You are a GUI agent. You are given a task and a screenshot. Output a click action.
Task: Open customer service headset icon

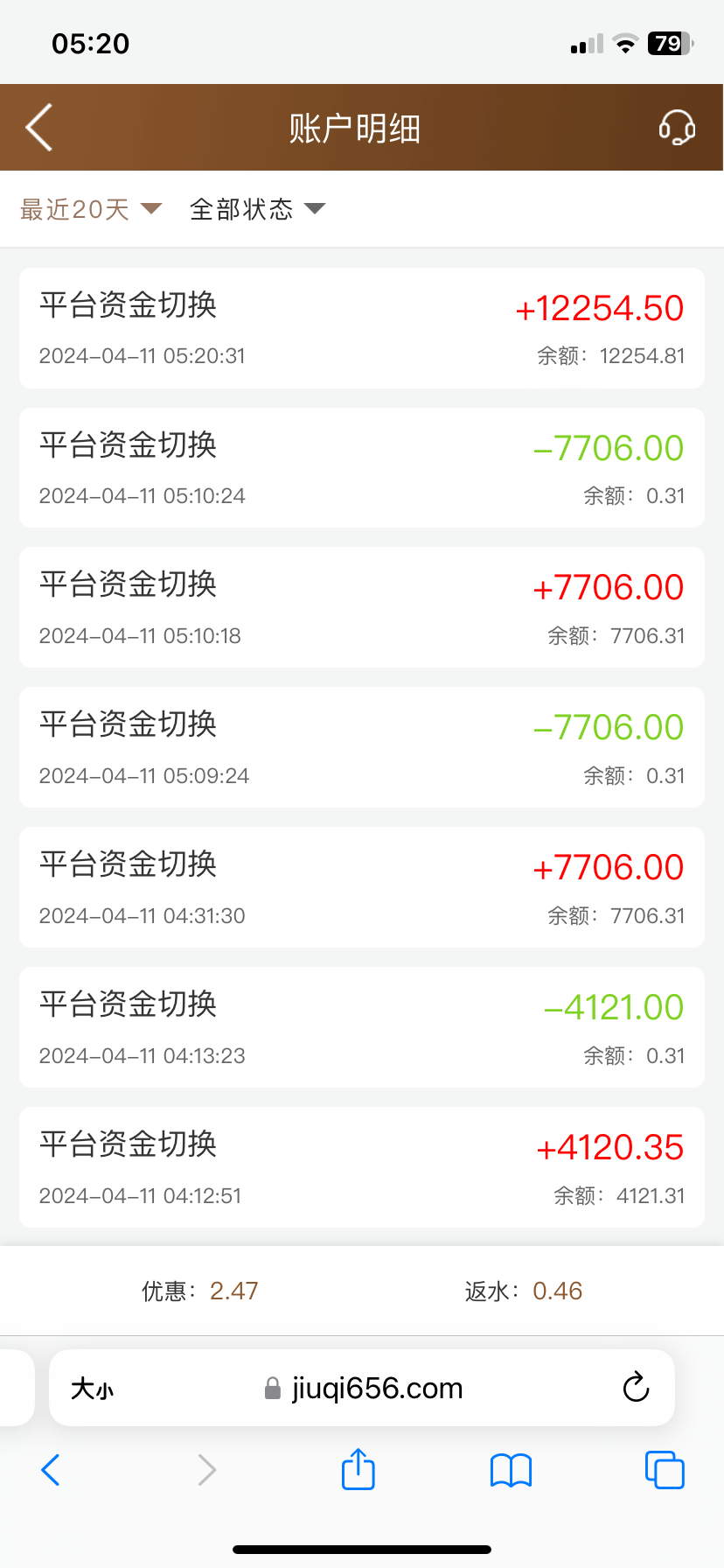(676, 128)
